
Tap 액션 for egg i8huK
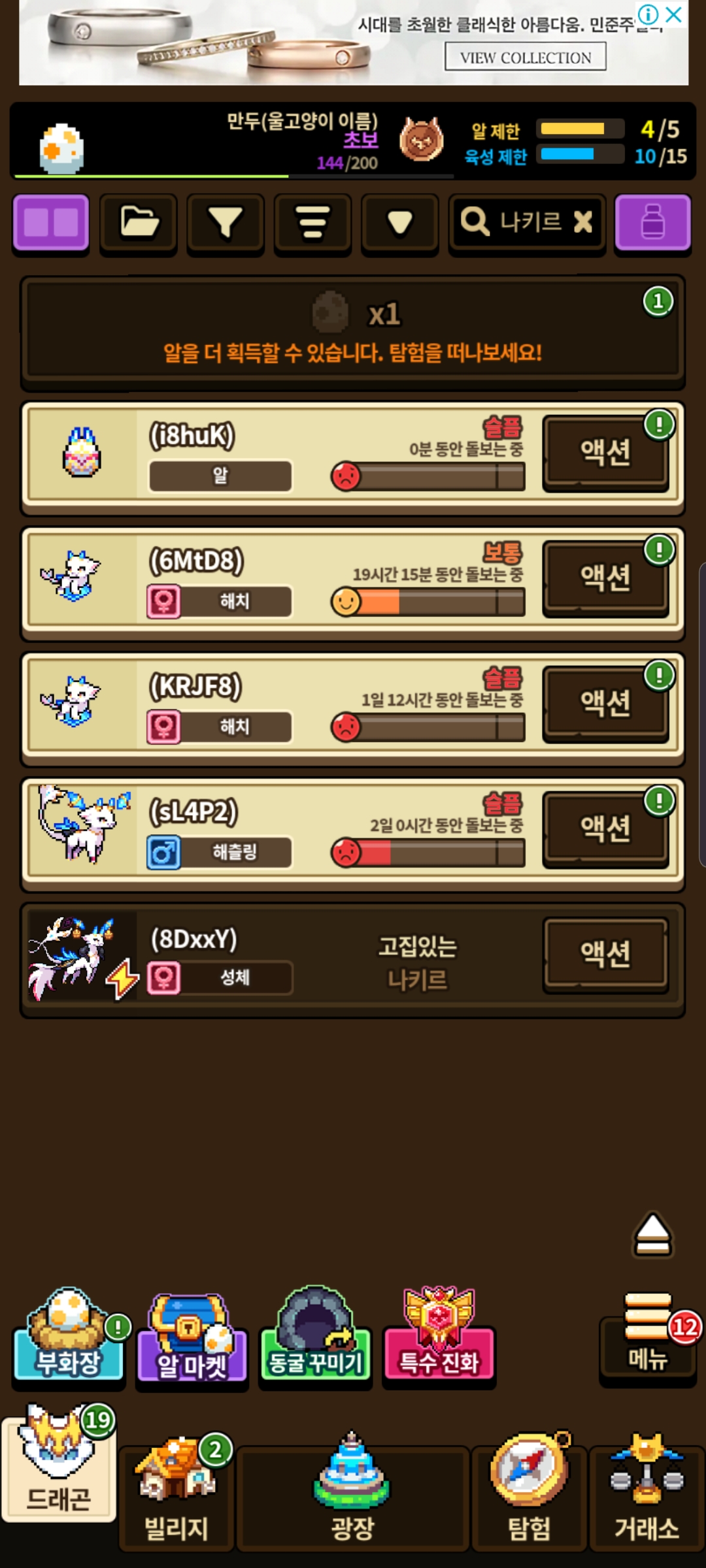click(605, 453)
